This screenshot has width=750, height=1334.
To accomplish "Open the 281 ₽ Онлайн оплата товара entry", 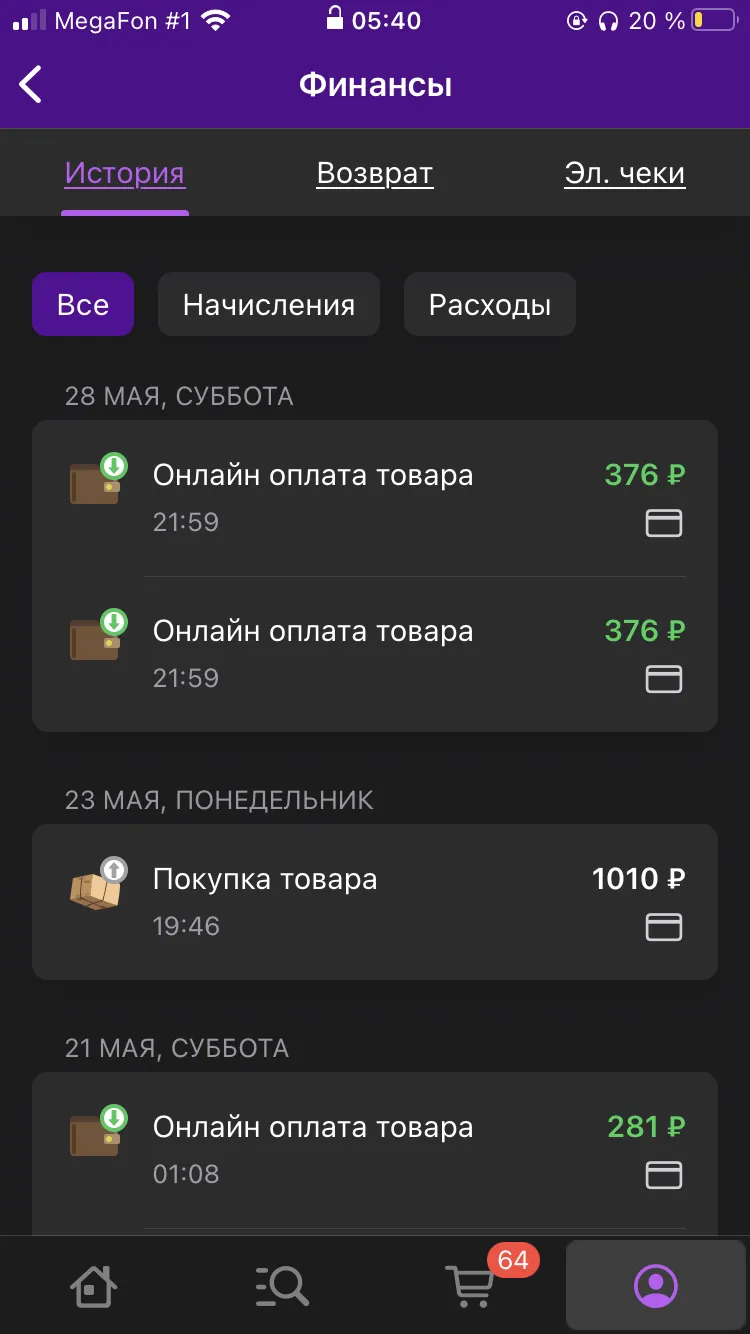I will coord(375,1150).
